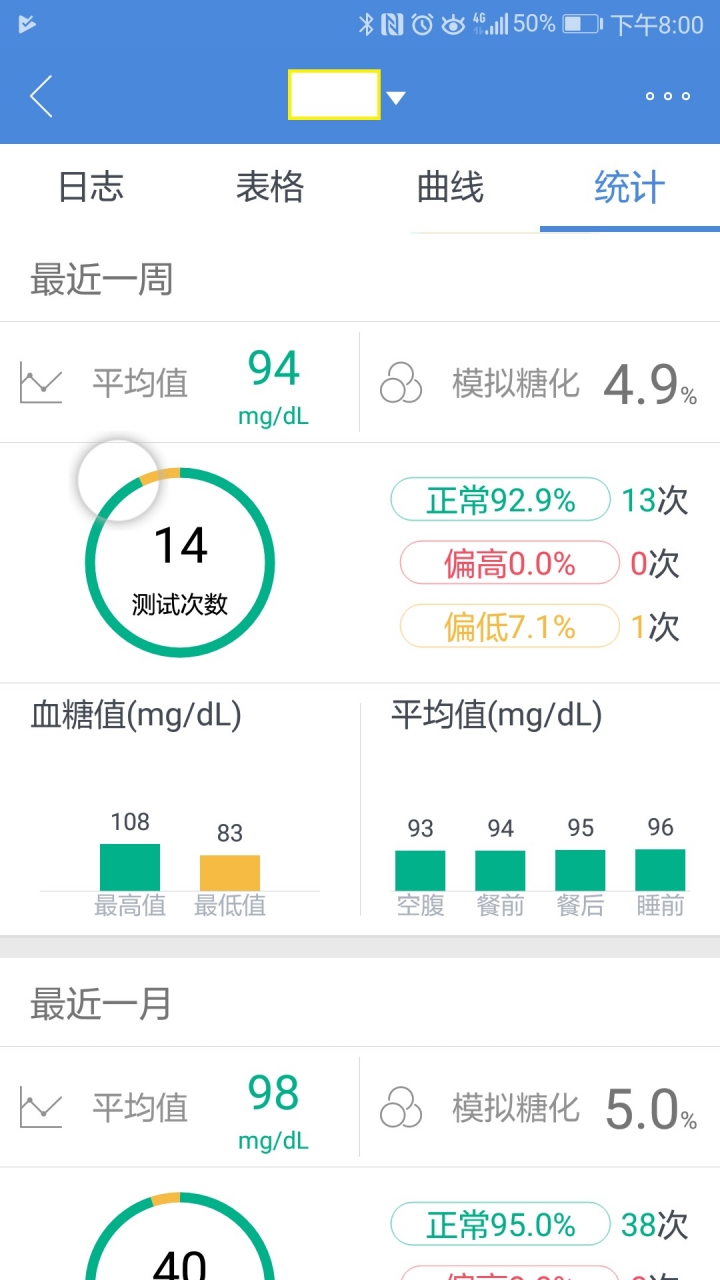Switch to the 曲线 tab

450,188
